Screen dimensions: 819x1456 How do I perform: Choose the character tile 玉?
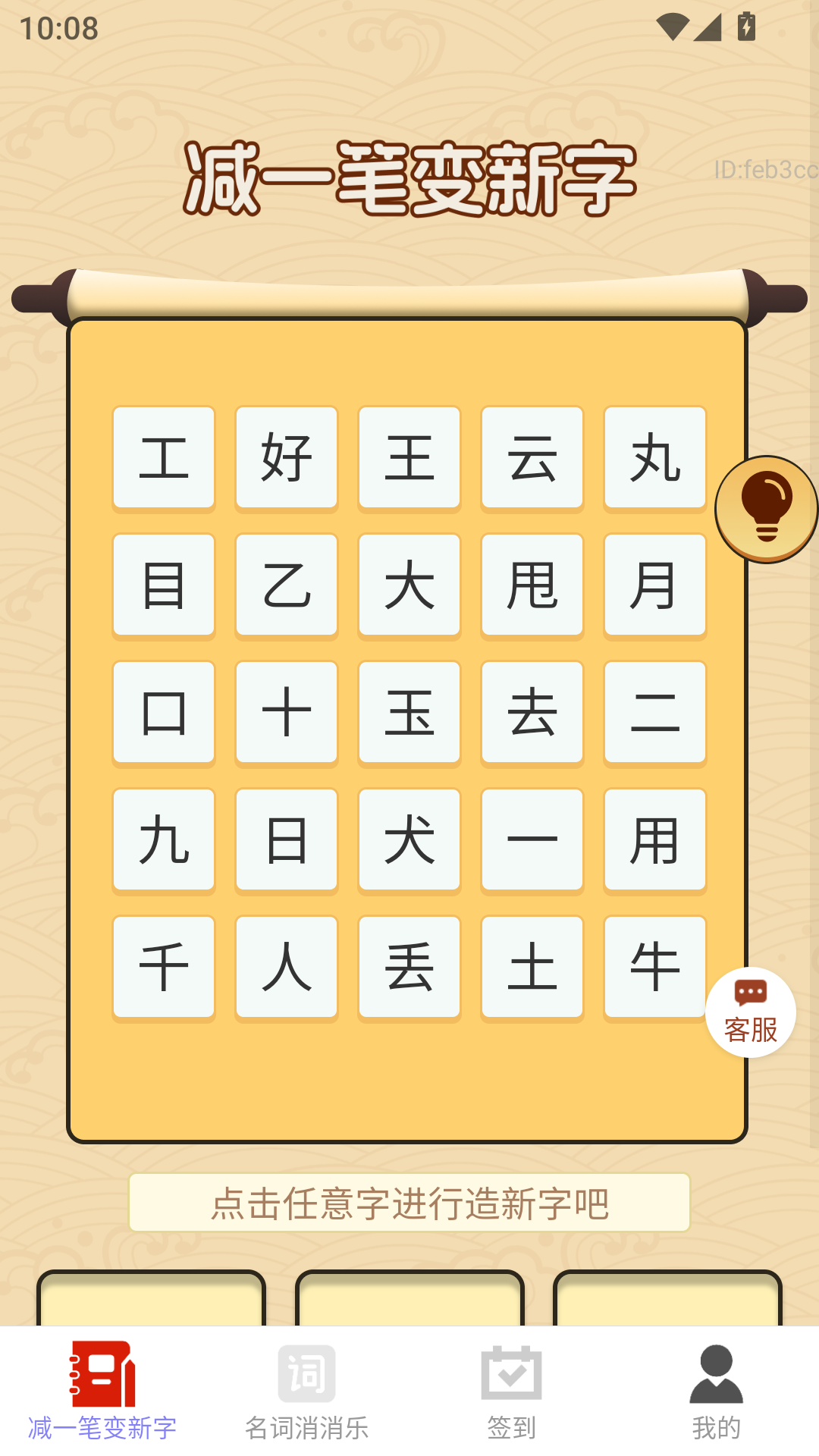409,712
